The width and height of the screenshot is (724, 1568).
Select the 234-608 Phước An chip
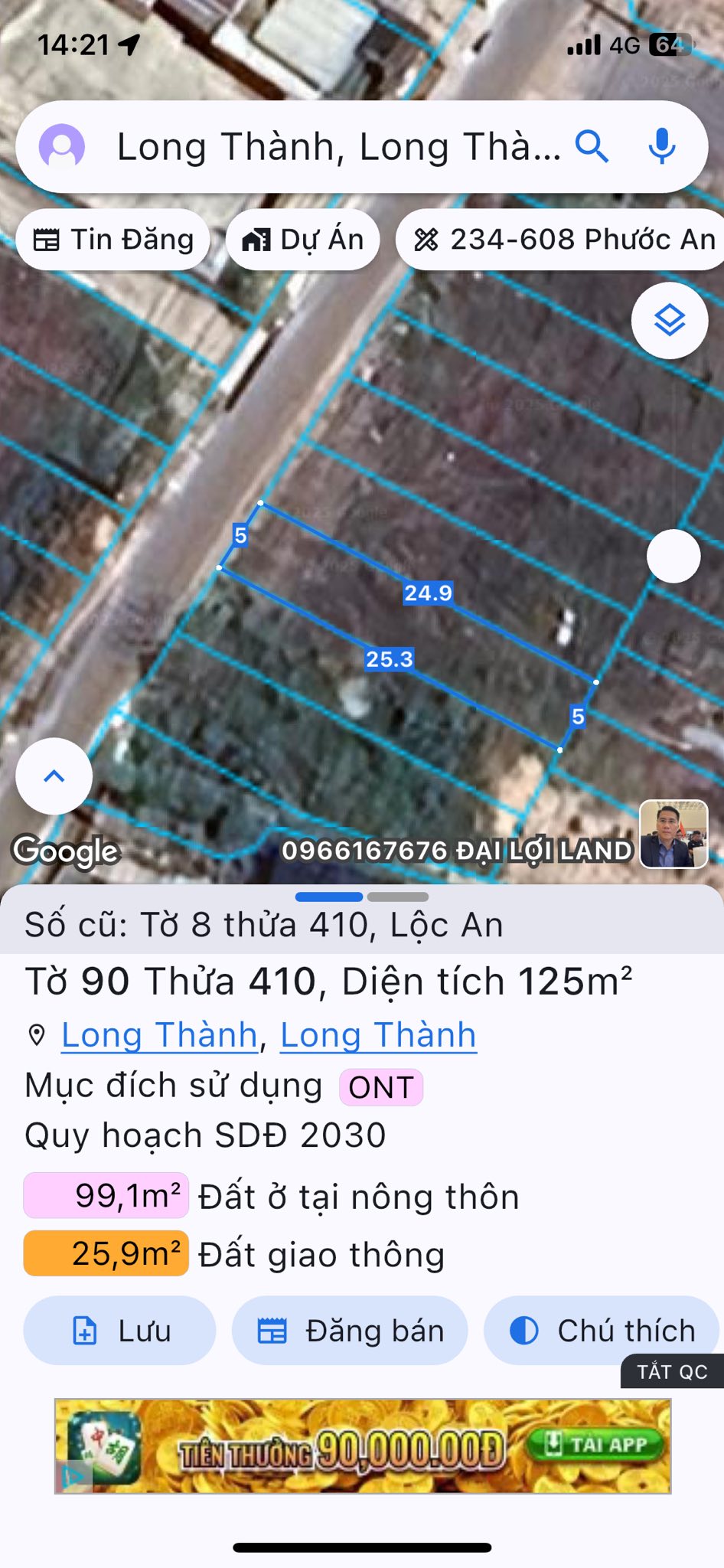[x=563, y=240]
